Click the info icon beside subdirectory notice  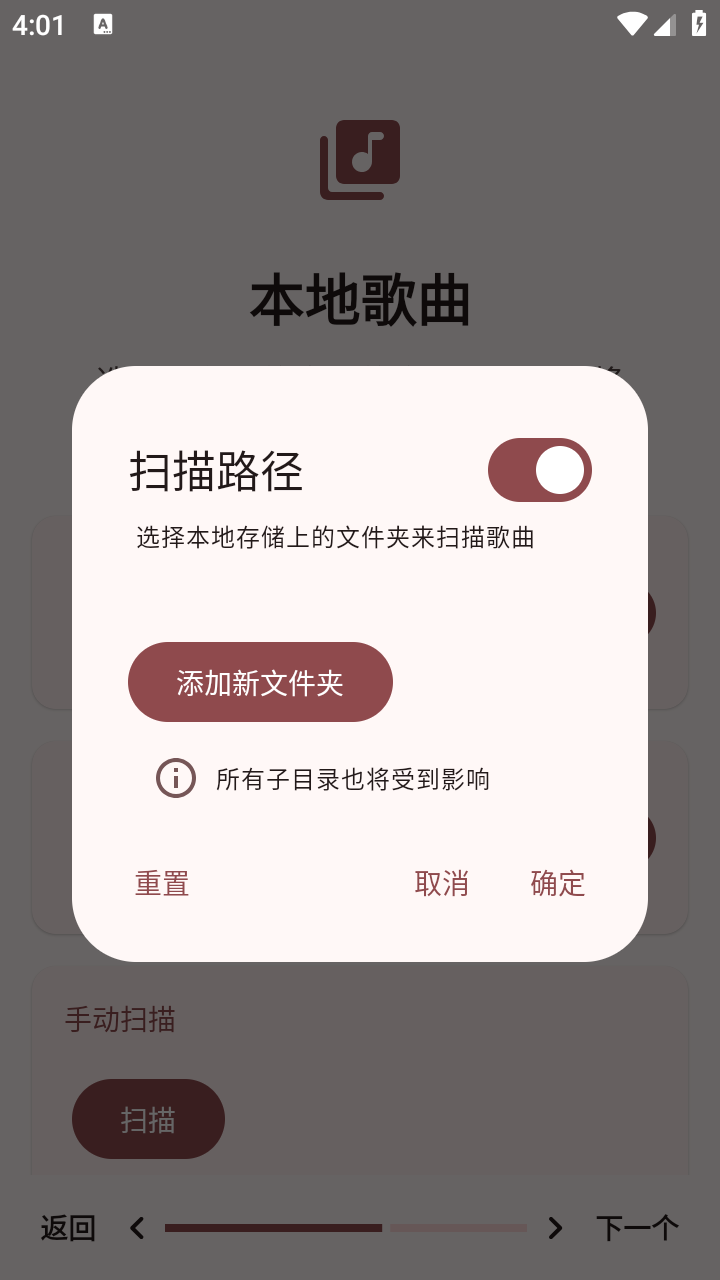click(x=175, y=778)
